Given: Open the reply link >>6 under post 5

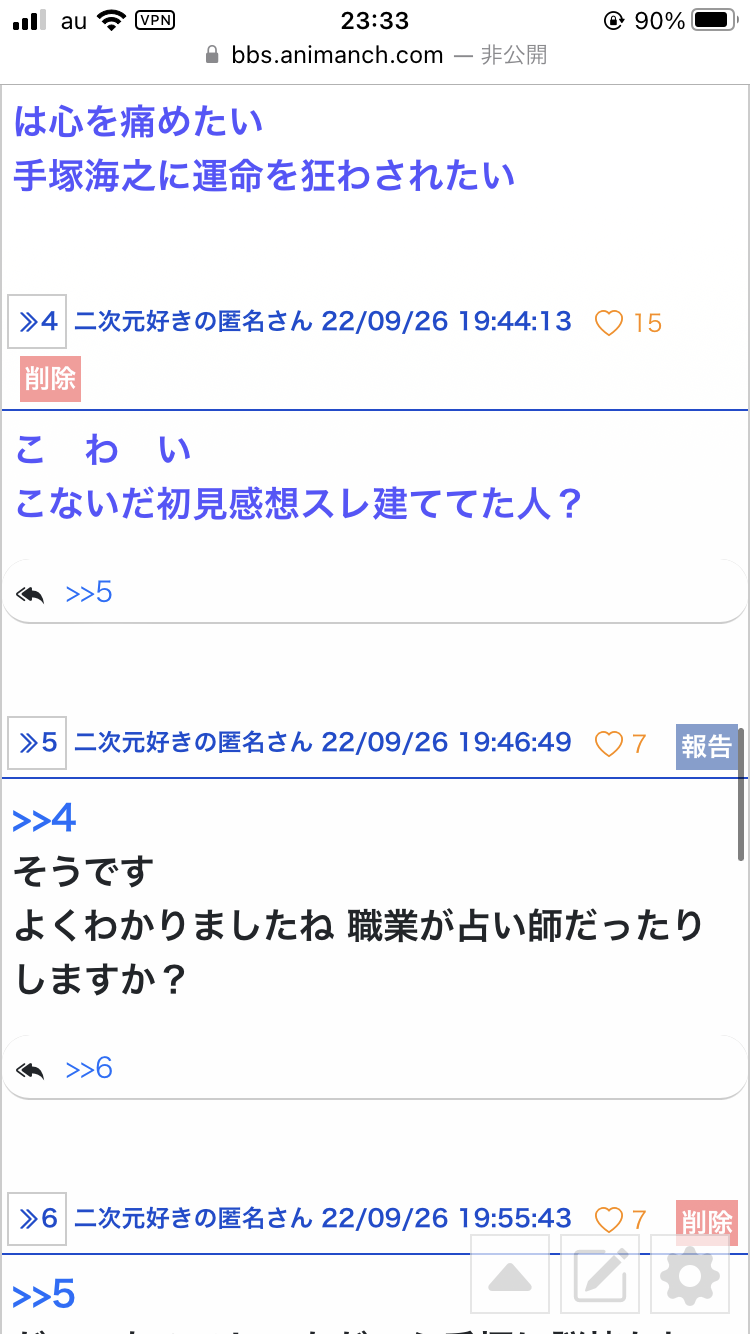Looking at the screenshot, I should click(x=89, y=1069).
